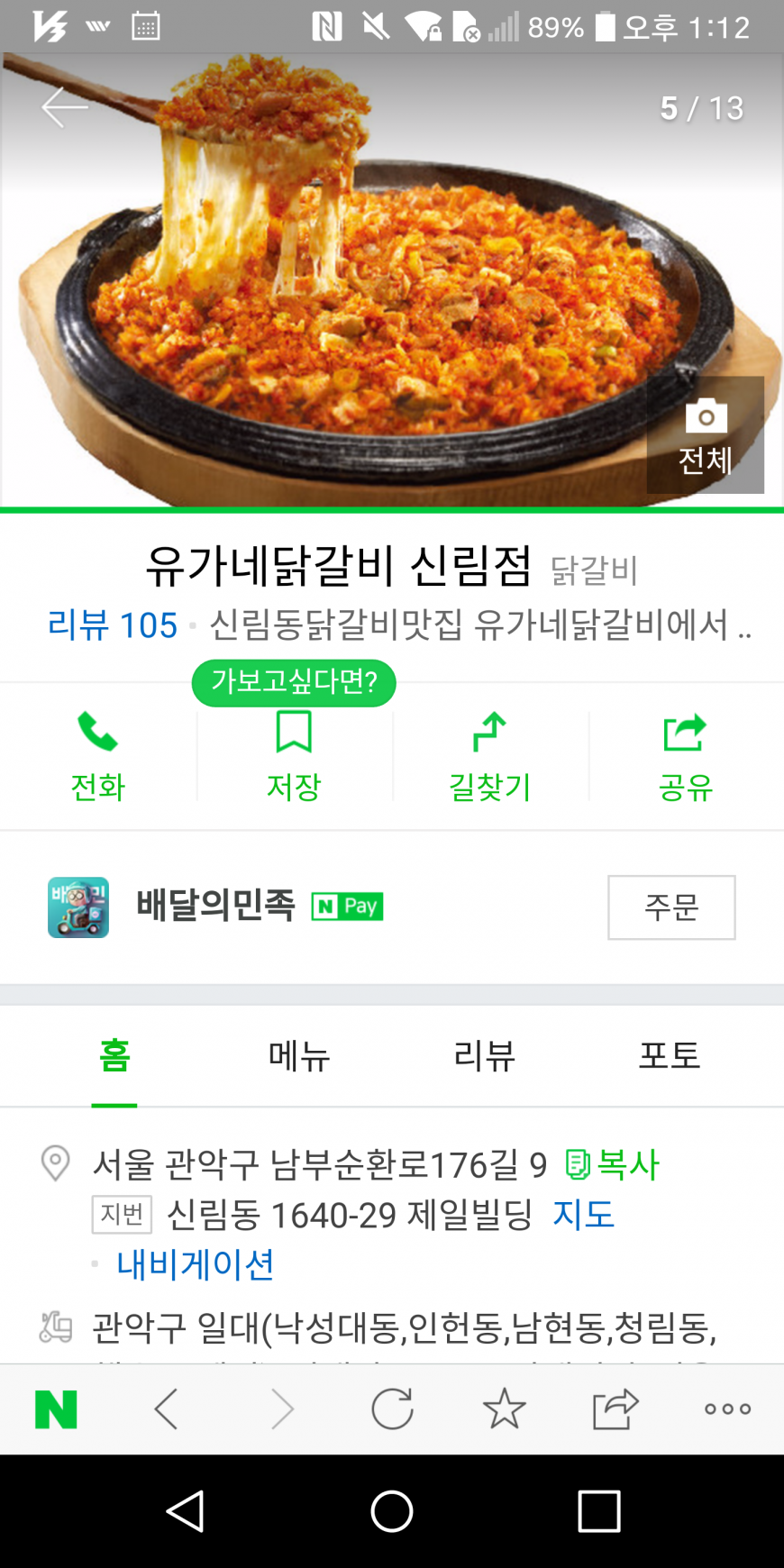Viewport: 784px width, 1568px height.
Task: Tap the system home button
Action: point(392,1511)
